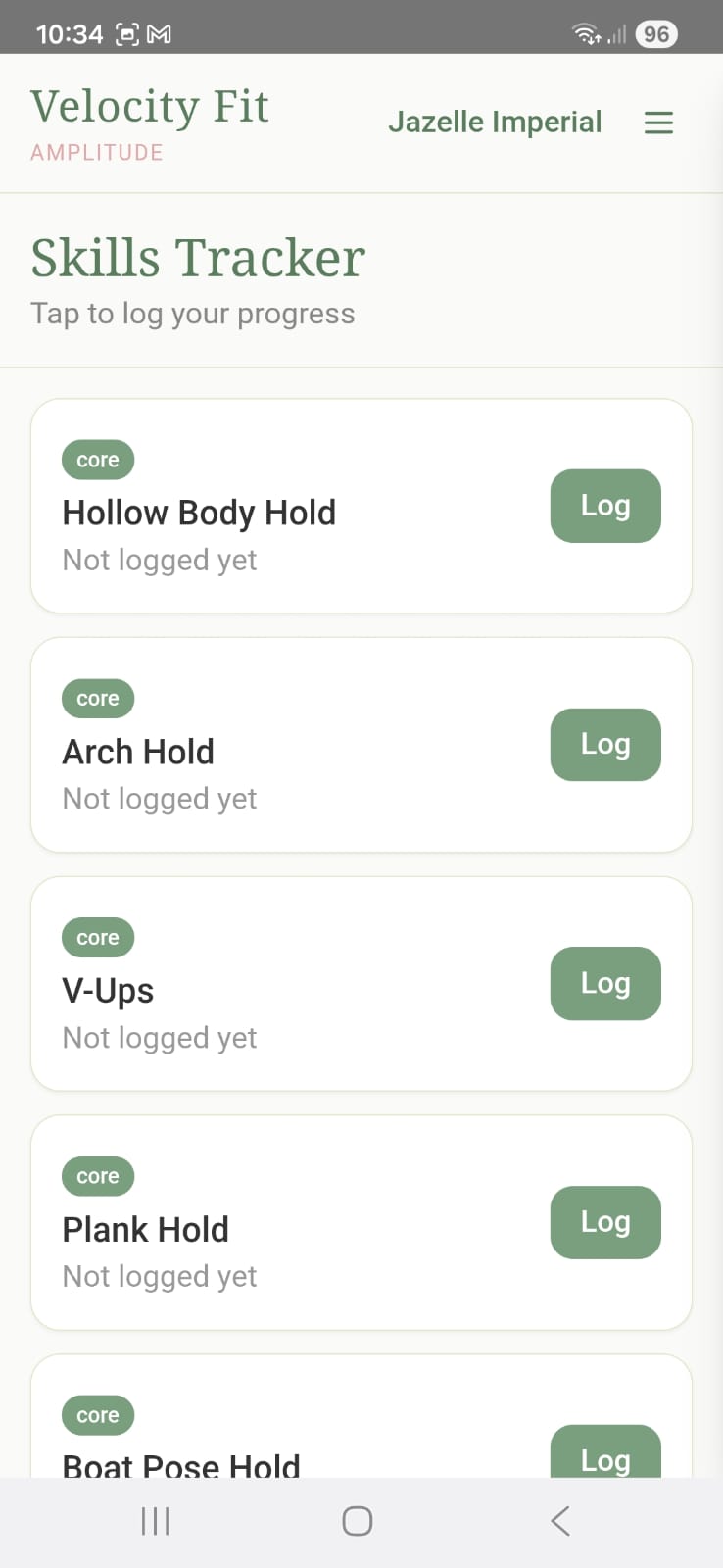The height and width of the screenshot is (1568, 723).
Task: Tap the Velocity Fit app title
Action: (x=150, y=107)
